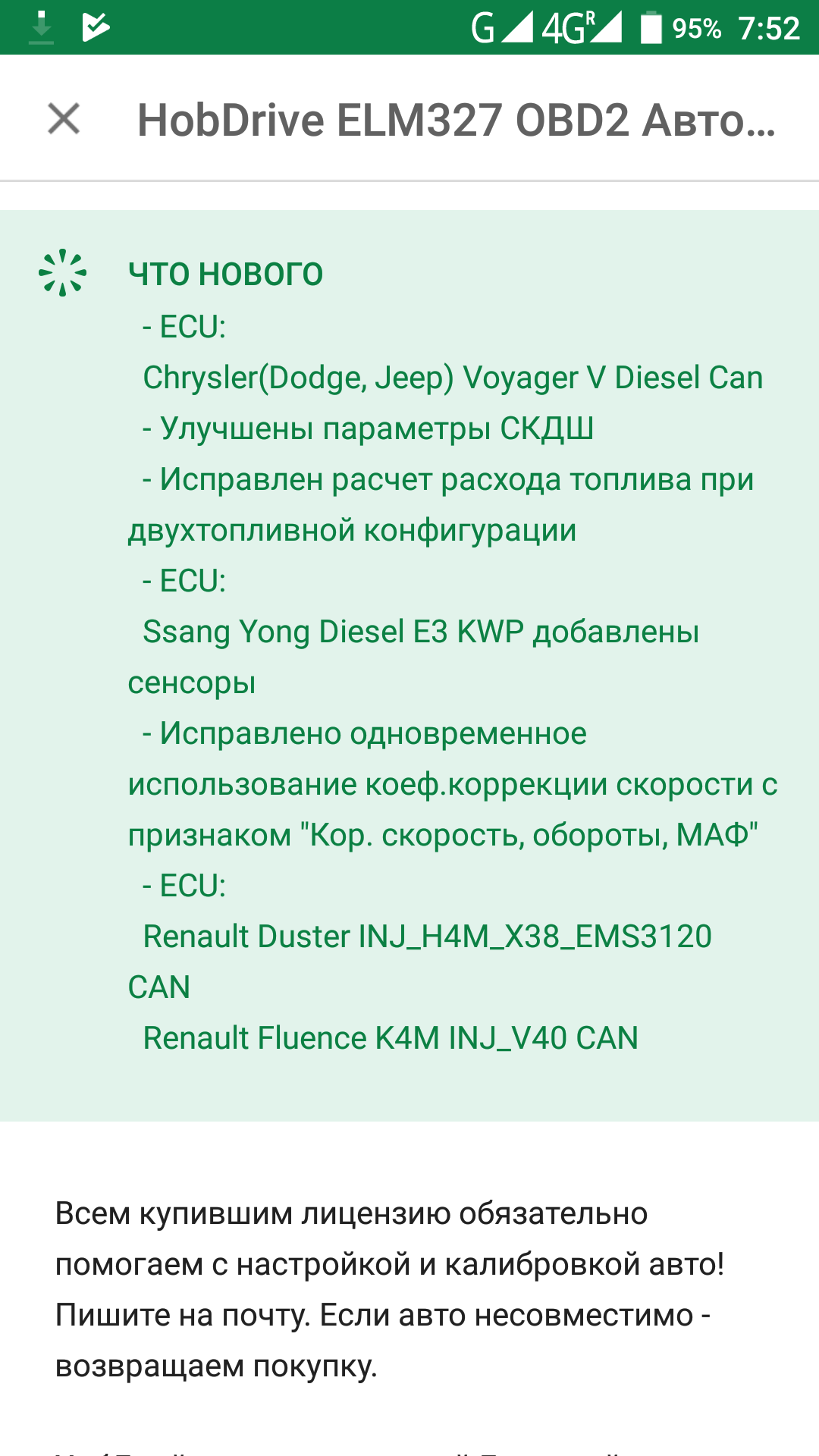Close the HobDrive app description page
Image resolution: width=819 pixels, height=1456 pixels.
click(x=64, y=119)
